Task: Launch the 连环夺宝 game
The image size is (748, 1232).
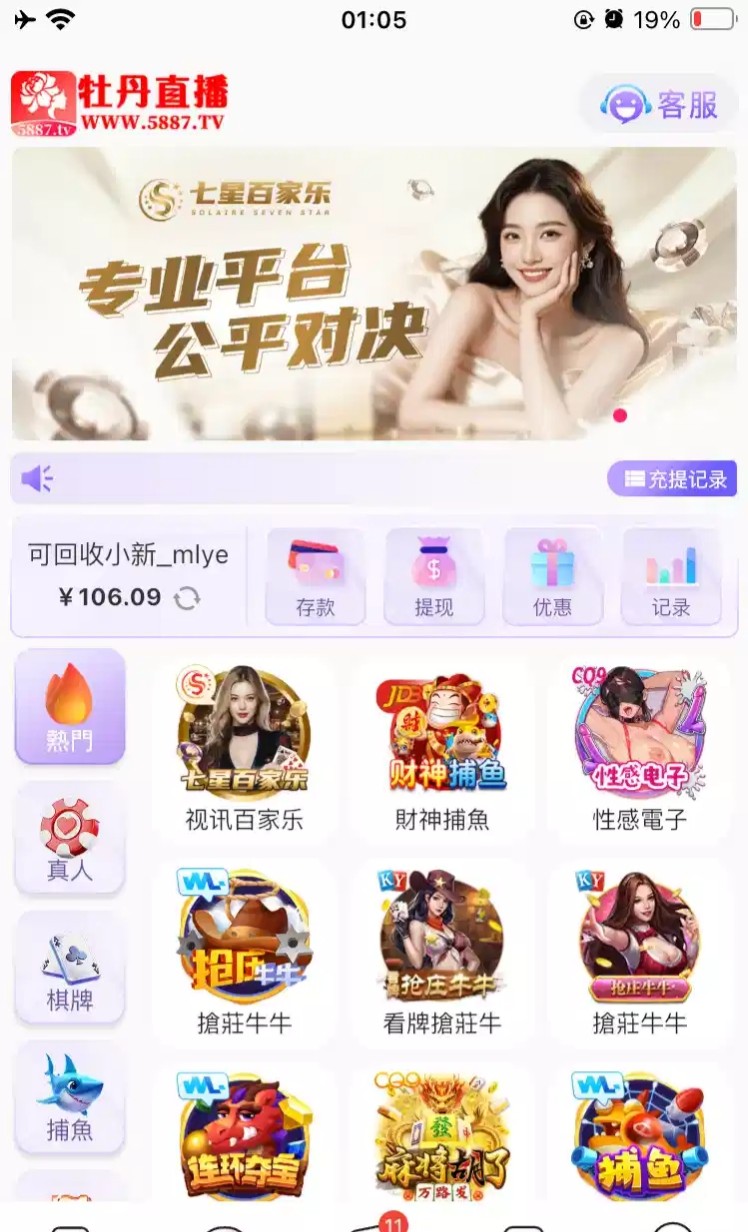Action: [x=244, y=1137]
